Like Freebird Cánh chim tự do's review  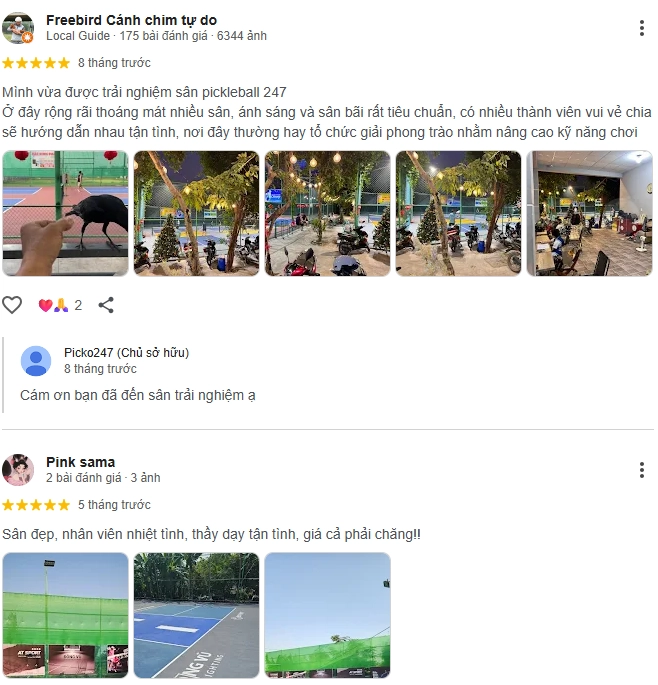point(12,305)
